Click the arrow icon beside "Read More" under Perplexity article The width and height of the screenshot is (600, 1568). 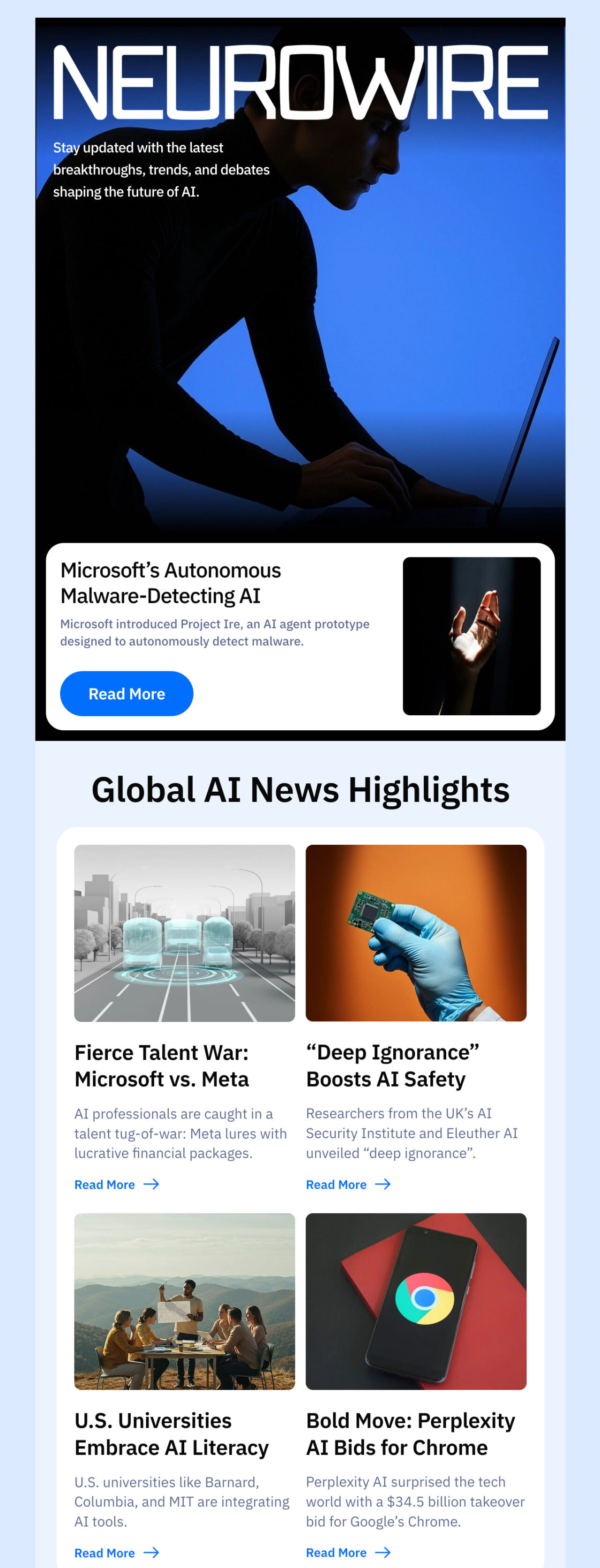pos(384,1553)
